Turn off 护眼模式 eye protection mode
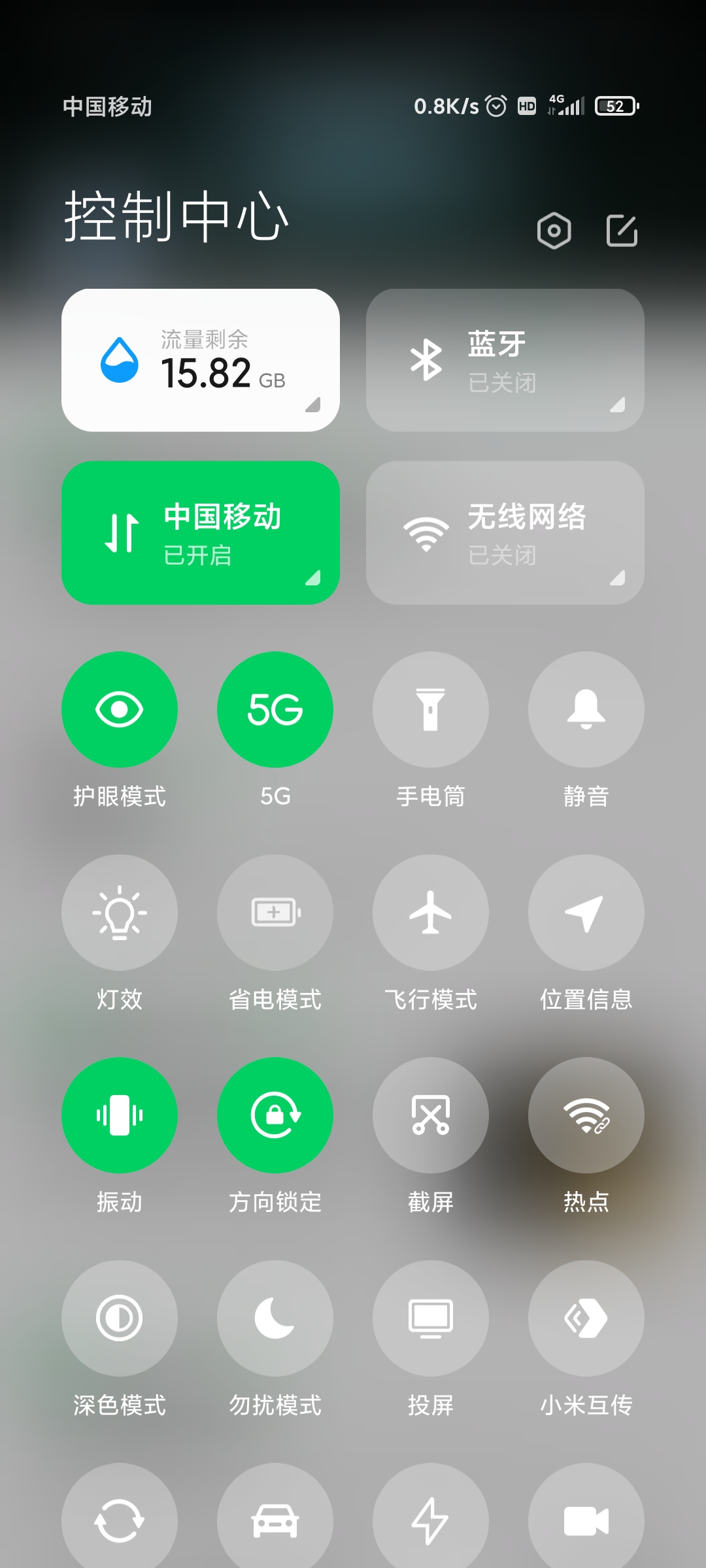Image resolution: width=706 pixels, height=1568 pixels. click(x=120, y=710)
